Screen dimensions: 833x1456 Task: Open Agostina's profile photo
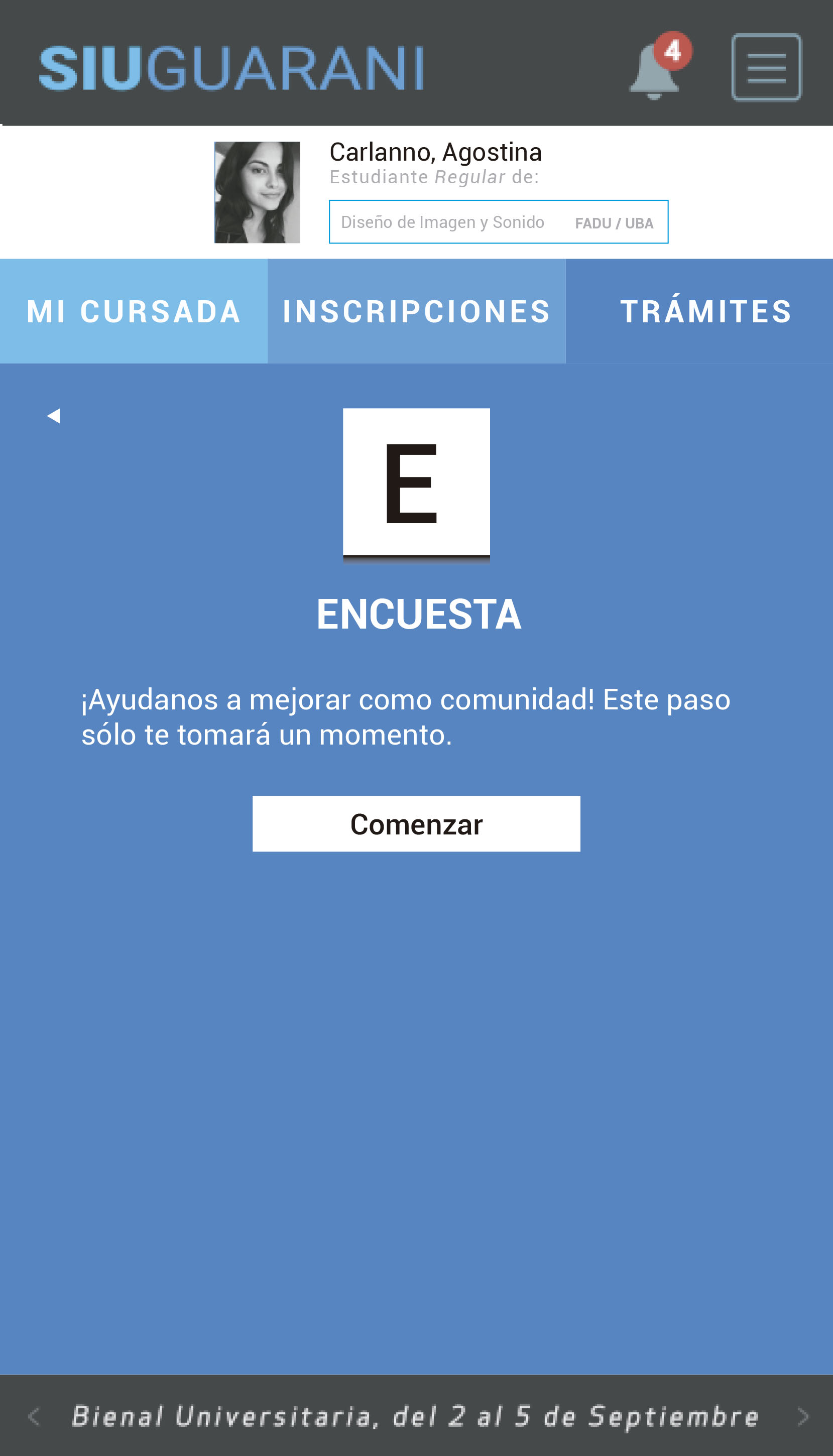click(x=257, y=192)
